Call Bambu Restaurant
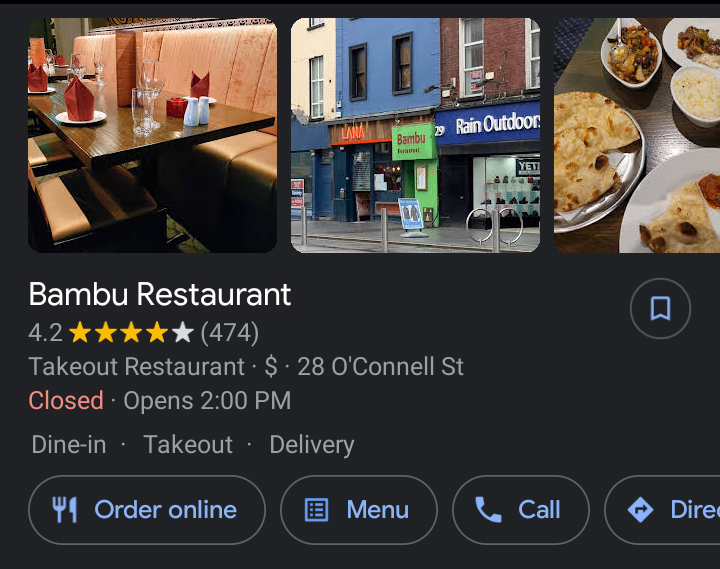The image size is (720, 569). click(520, 510)
